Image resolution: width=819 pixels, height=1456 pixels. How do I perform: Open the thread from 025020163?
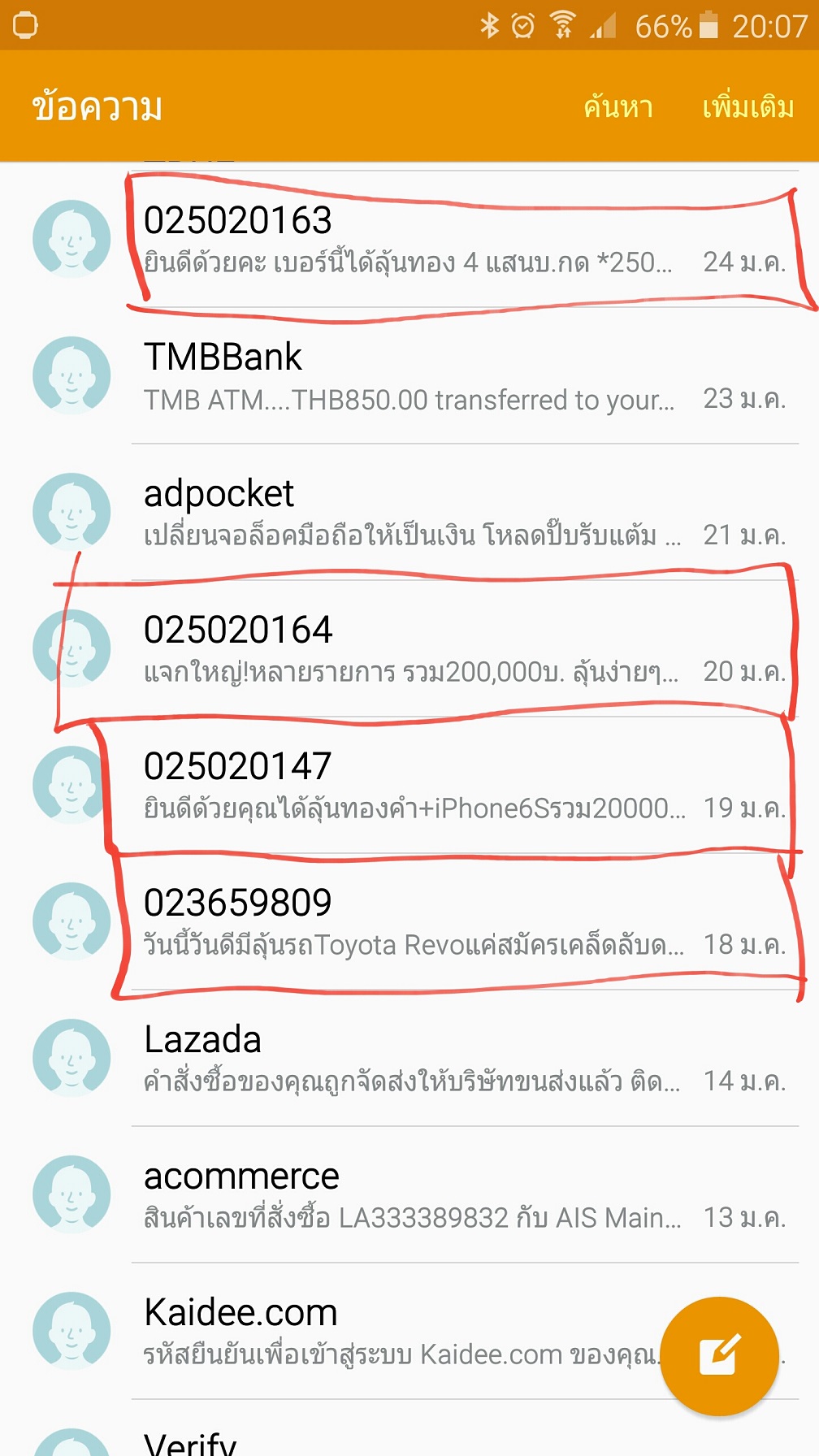click(409, 239)
